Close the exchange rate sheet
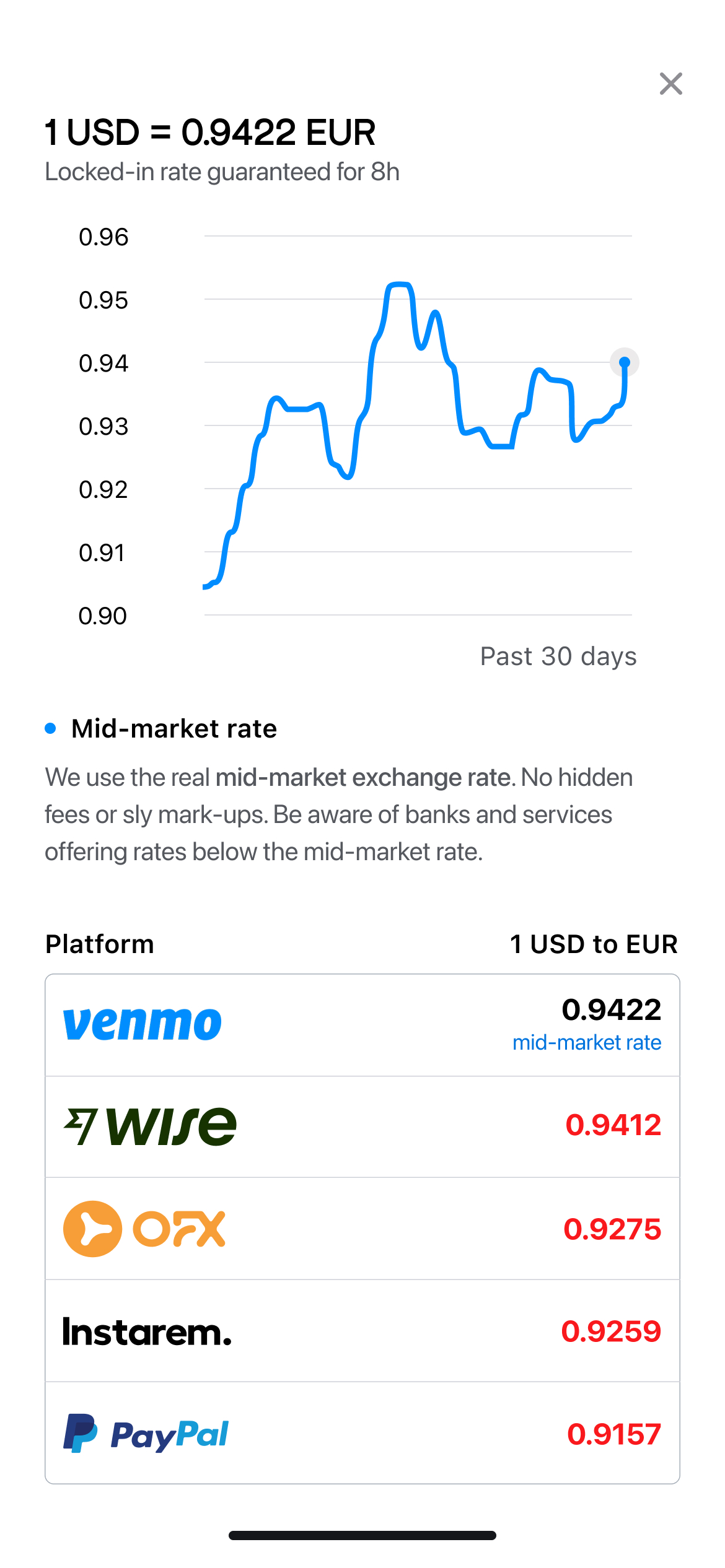725x1568 pixels. click(x=670, y=84)
